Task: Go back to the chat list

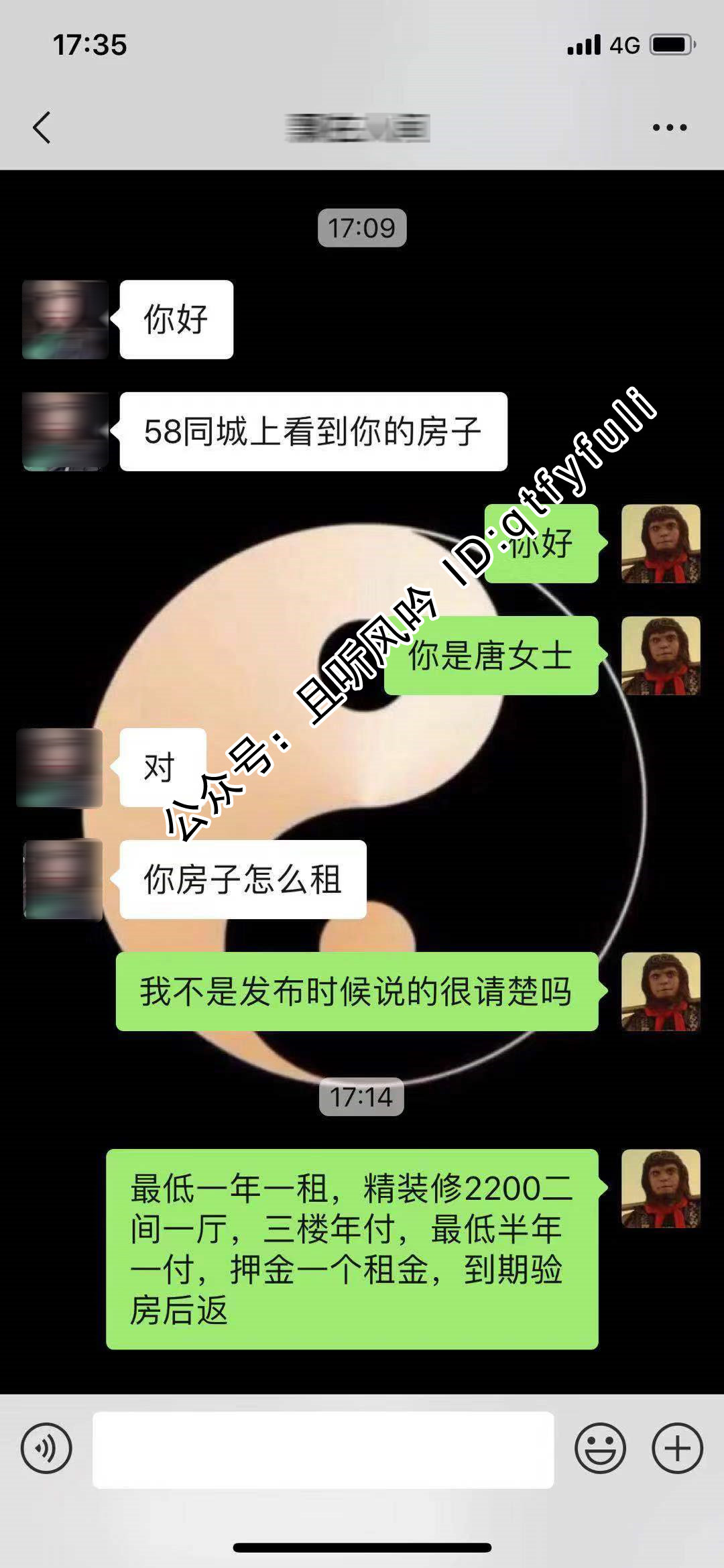Action: tap(42, 127)
